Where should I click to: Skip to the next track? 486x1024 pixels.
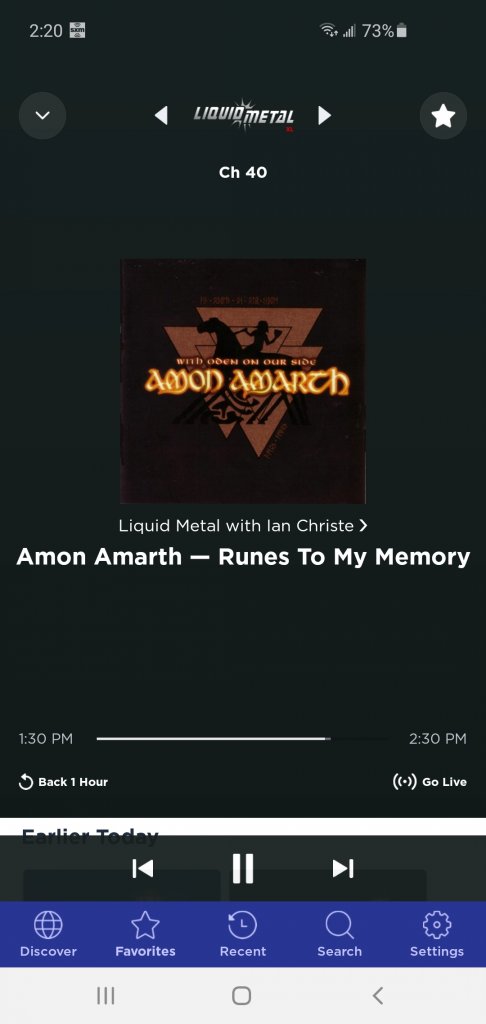point(343,868)
